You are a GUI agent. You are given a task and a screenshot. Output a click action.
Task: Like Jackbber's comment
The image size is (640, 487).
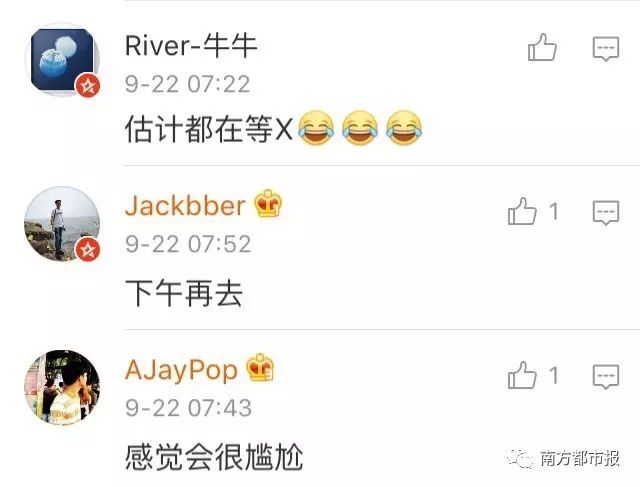[523, 211]
